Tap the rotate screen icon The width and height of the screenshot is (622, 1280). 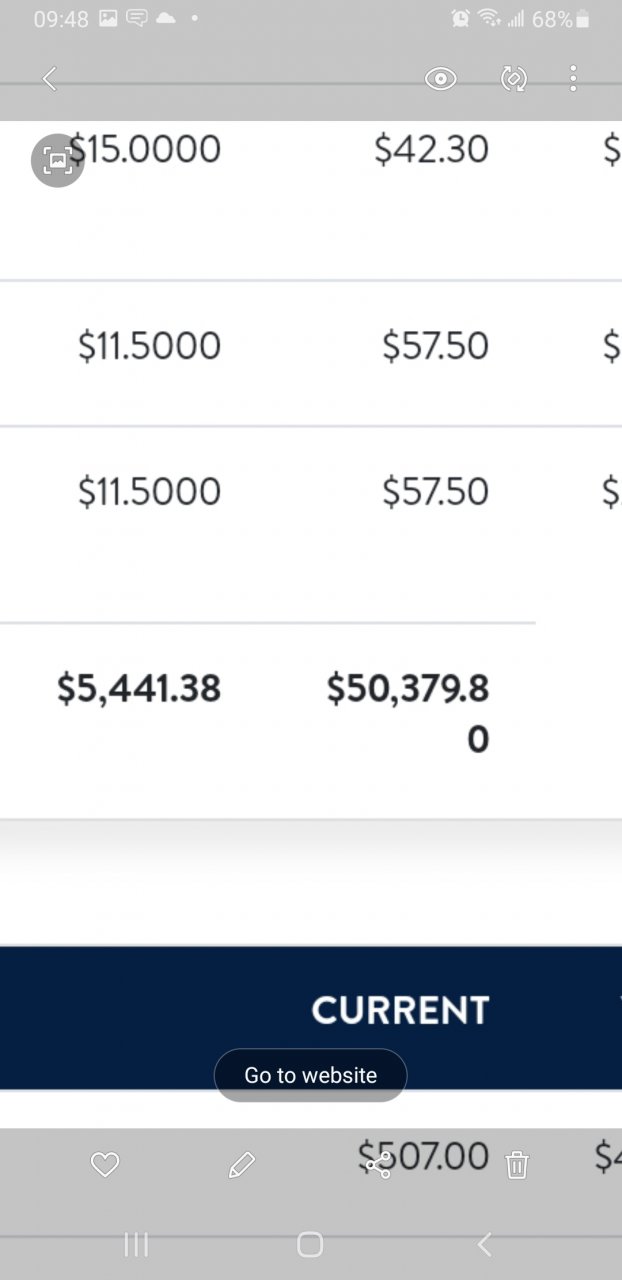(x=513, y=79)
